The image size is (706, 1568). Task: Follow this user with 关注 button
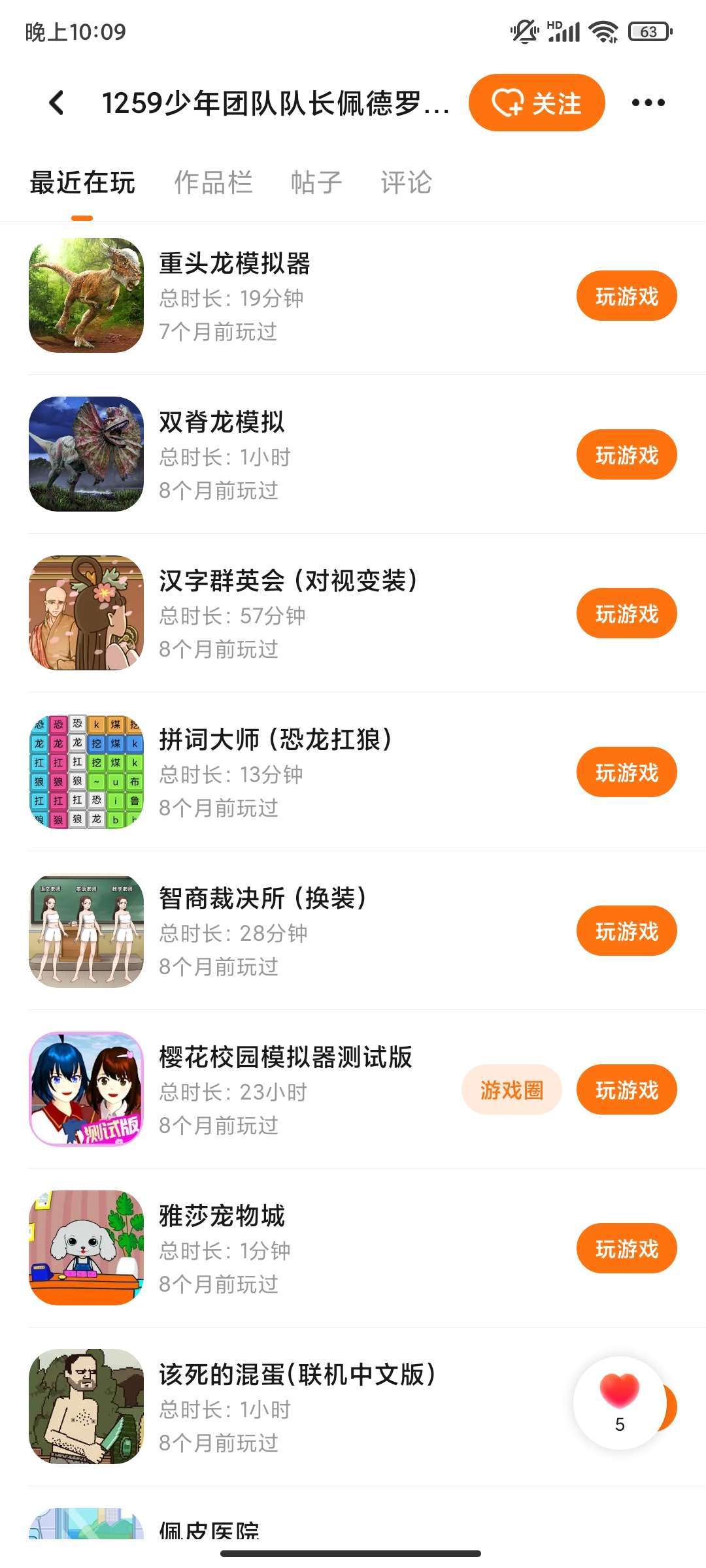(536, 103)
